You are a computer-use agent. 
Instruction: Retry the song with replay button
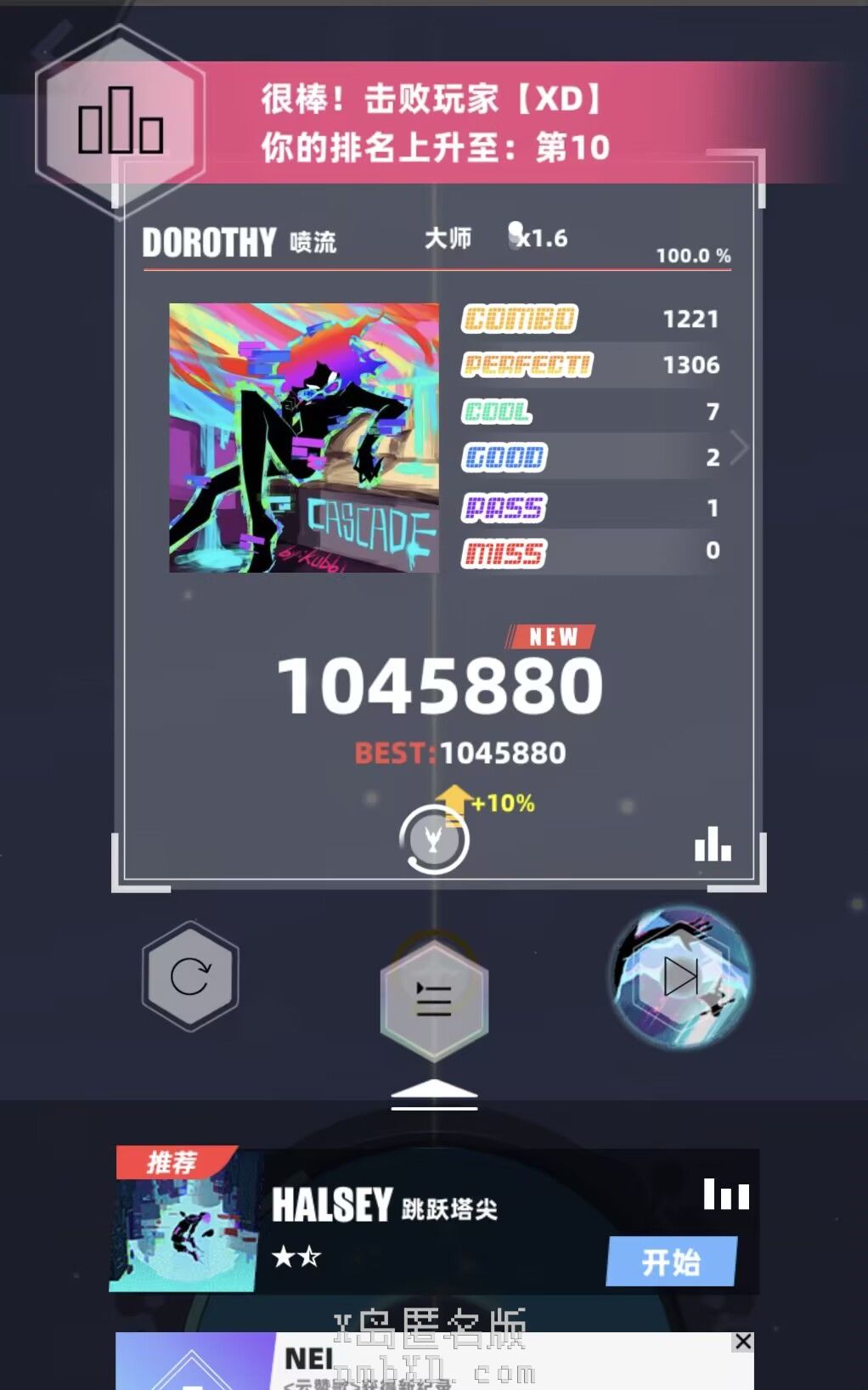tap(190, 976)
